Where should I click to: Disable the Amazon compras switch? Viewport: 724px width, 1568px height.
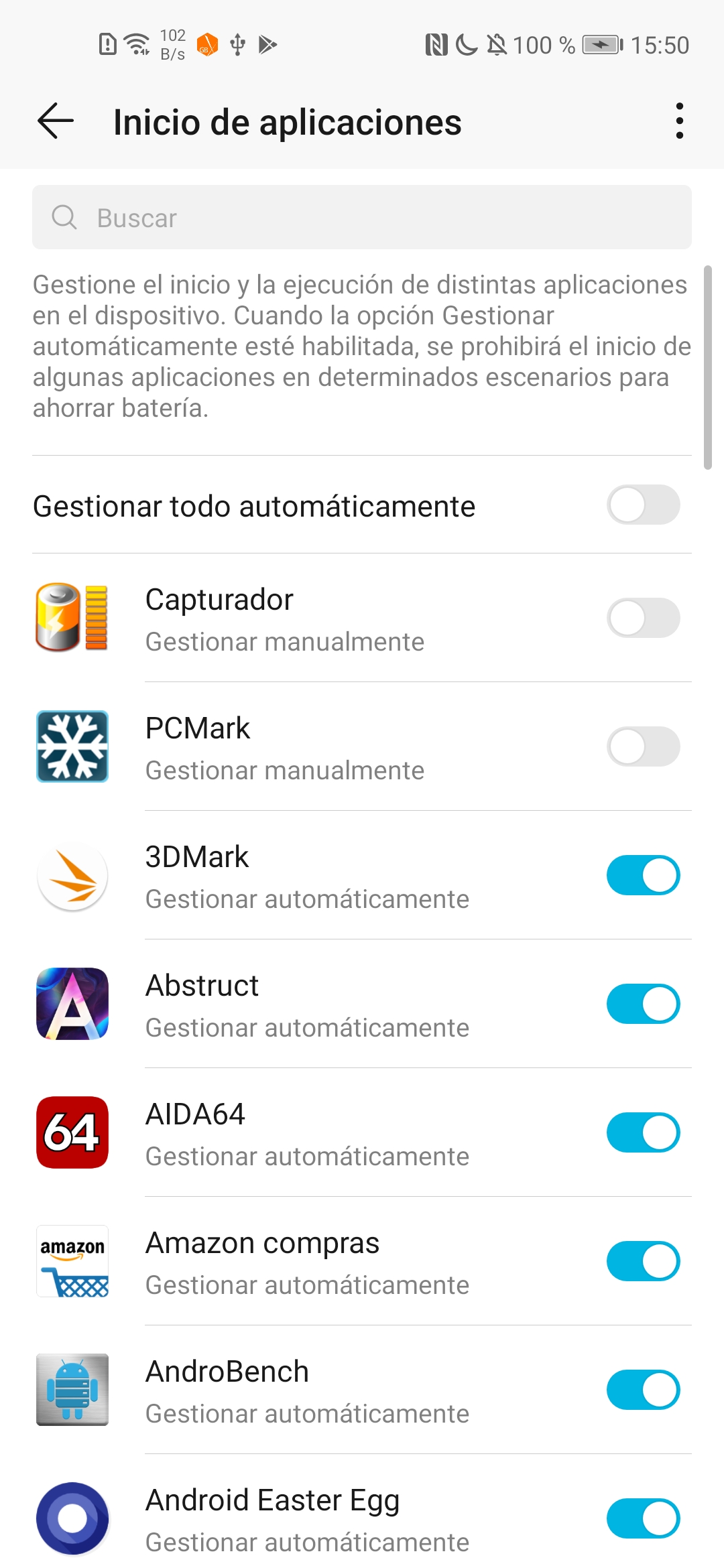pyautogui.click(x=644, y=1261)
